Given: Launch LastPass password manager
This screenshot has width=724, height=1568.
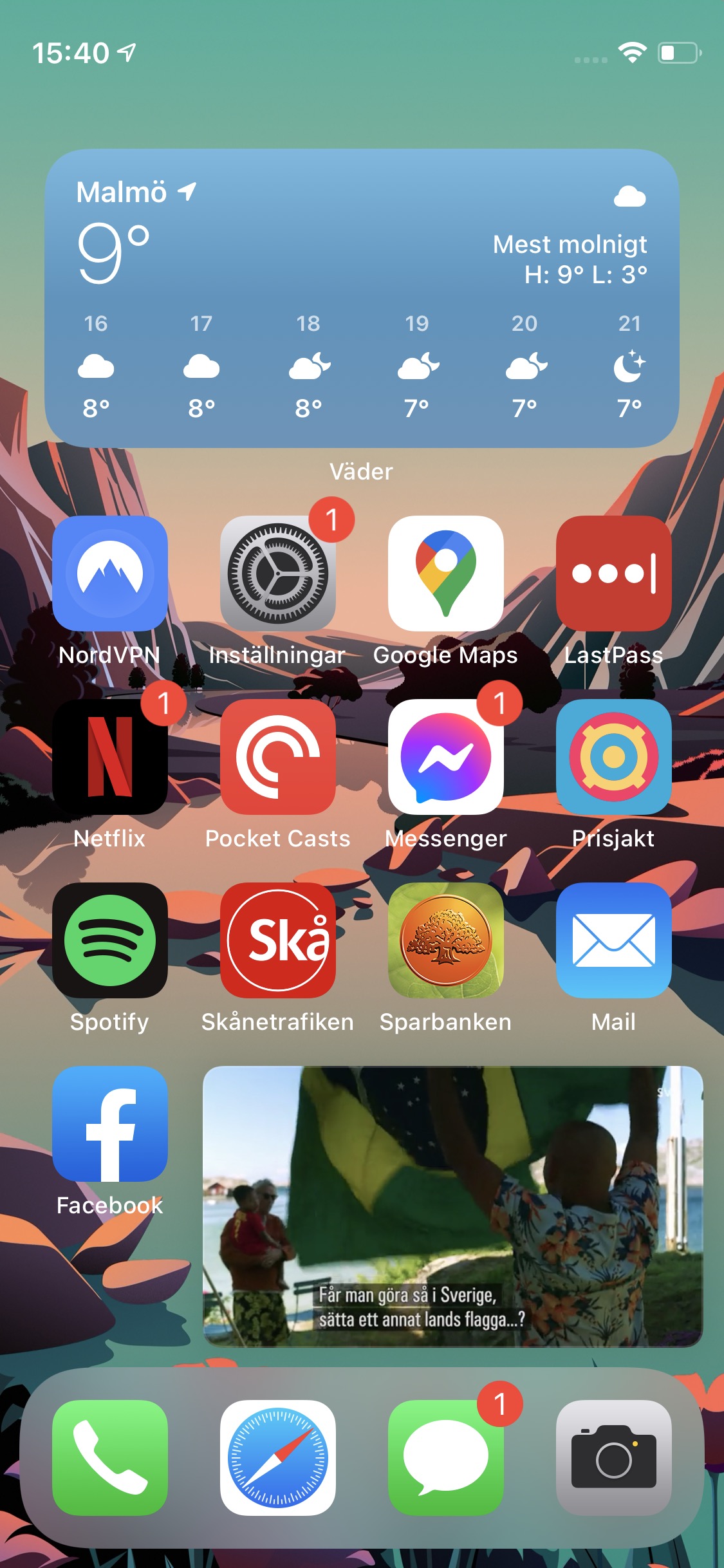Looking at the screenshot, I should [x=613, y=573].
